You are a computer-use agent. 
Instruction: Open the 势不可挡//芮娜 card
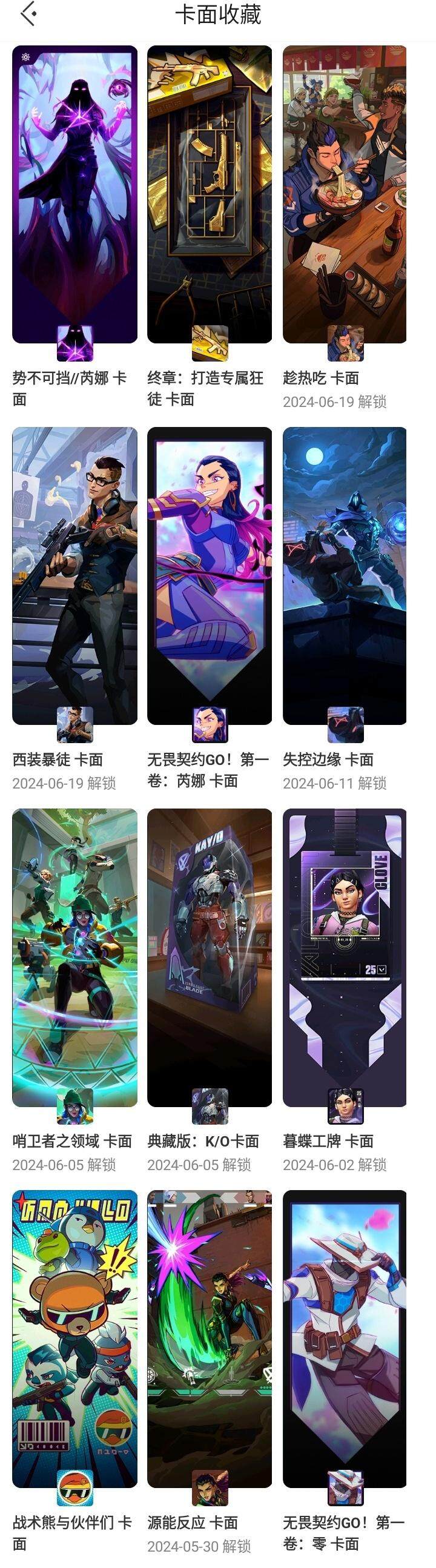point(74,195)
